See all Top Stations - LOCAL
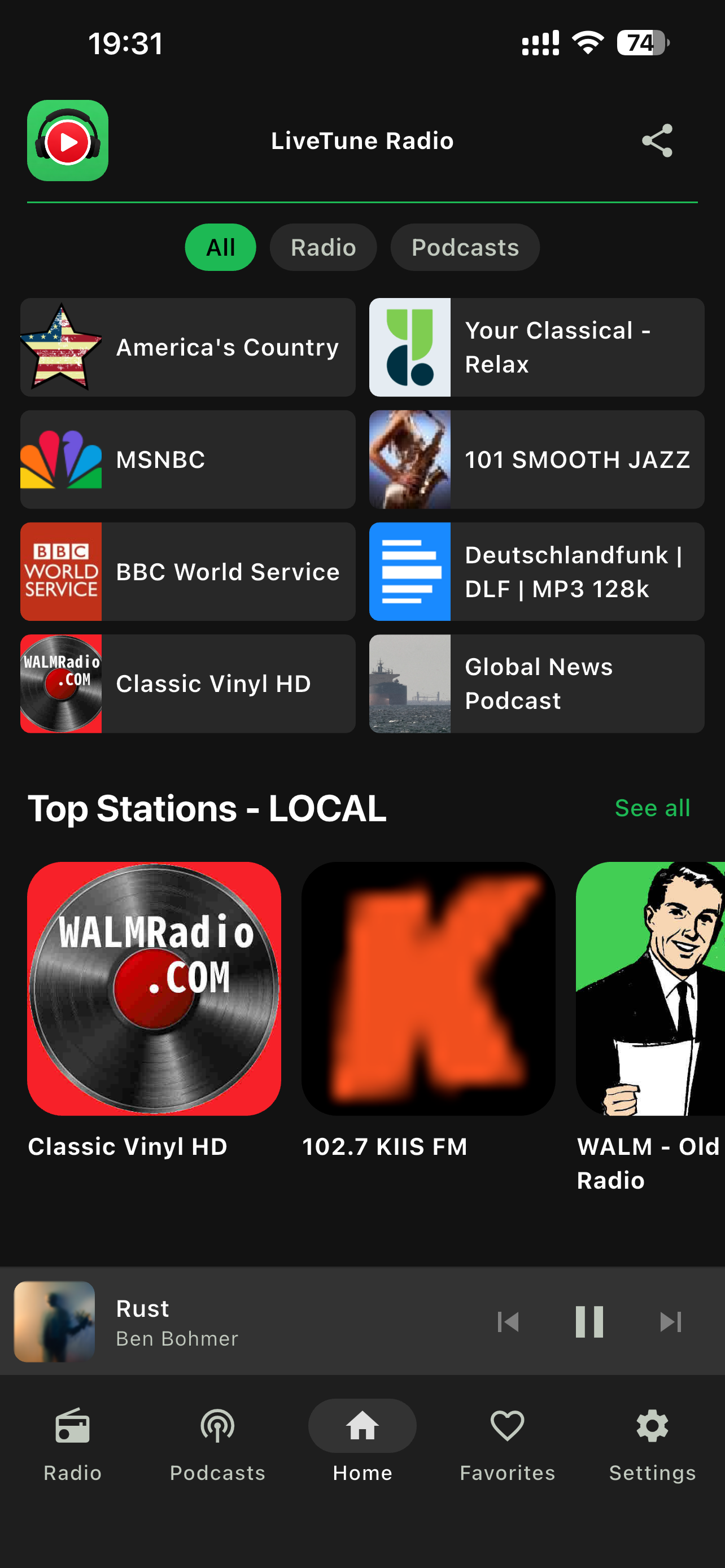 tap(652, 808)
